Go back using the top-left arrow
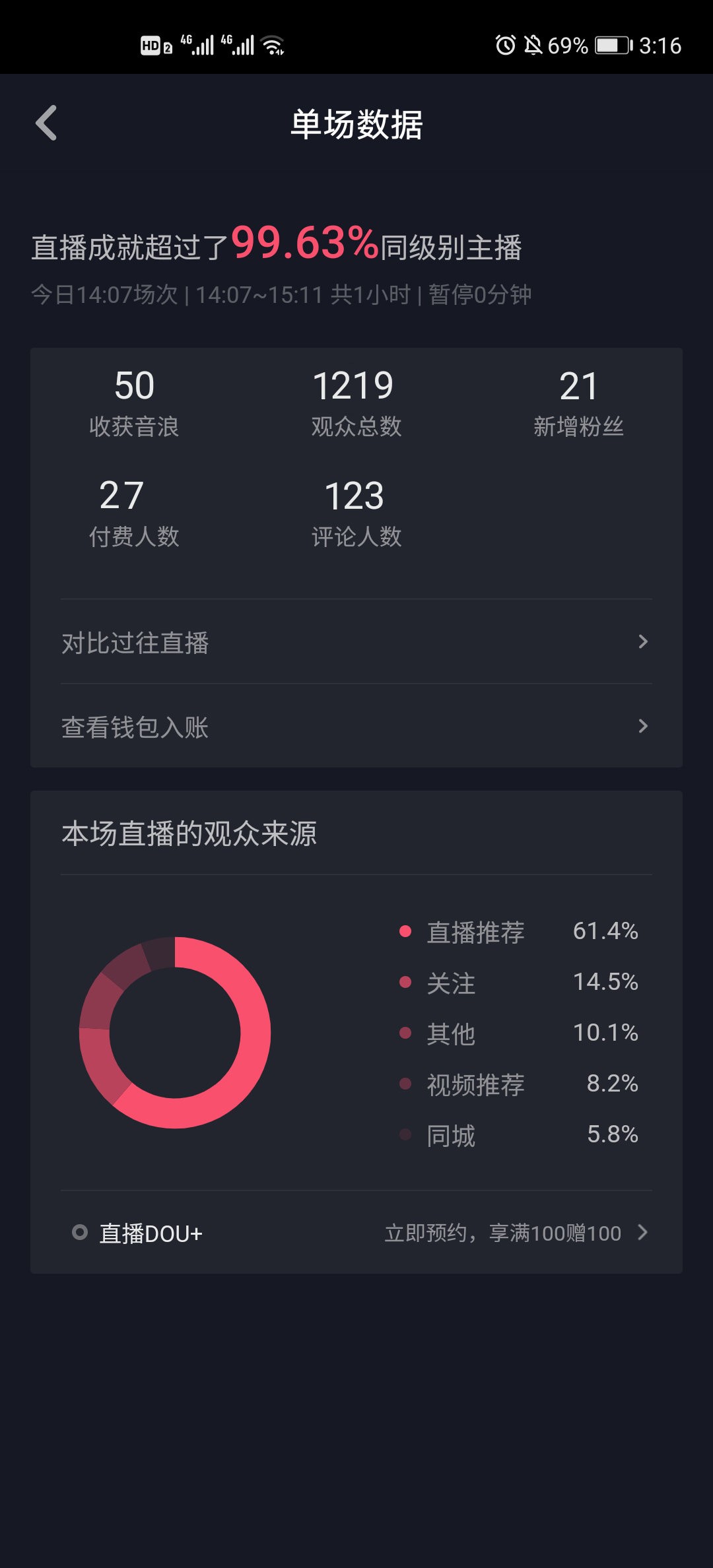Viewport: 713px width, 1568px height. (46, 123)
